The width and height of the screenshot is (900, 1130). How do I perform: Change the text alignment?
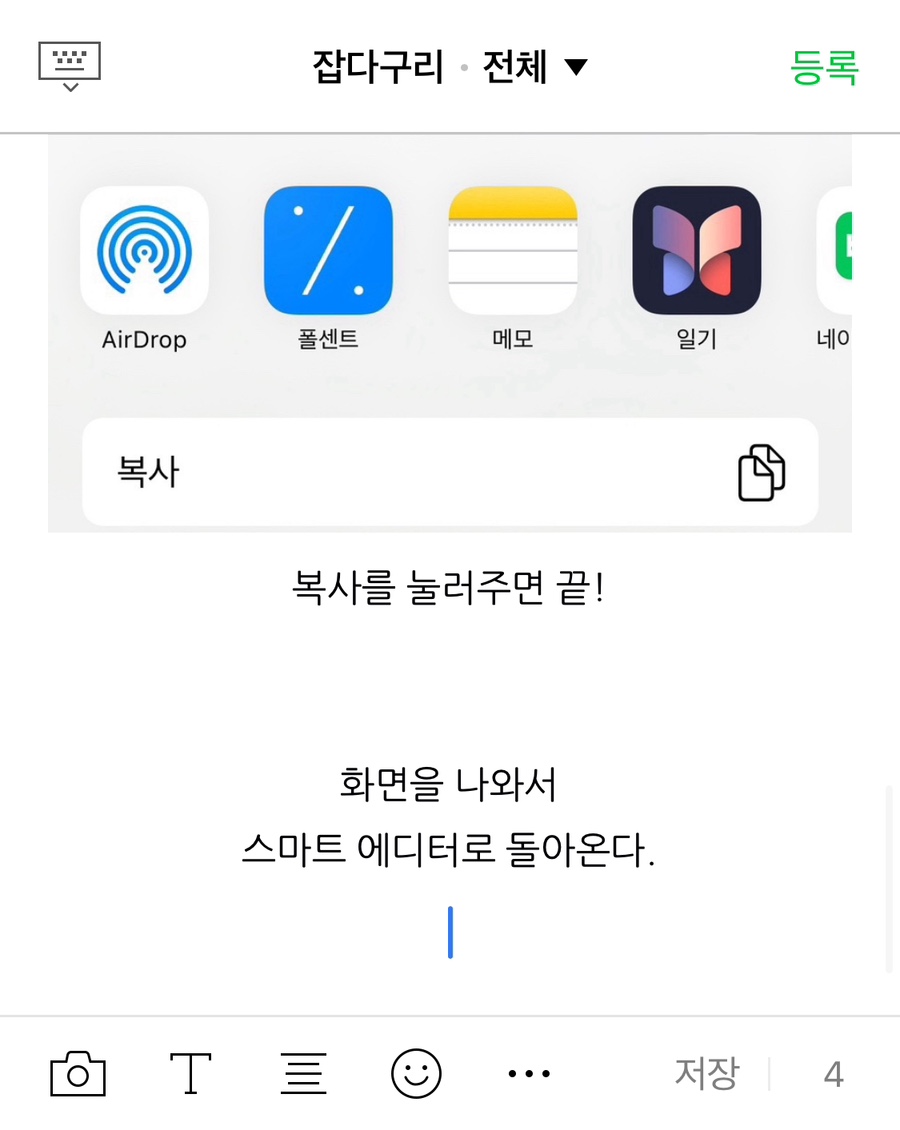point(303,1074)
